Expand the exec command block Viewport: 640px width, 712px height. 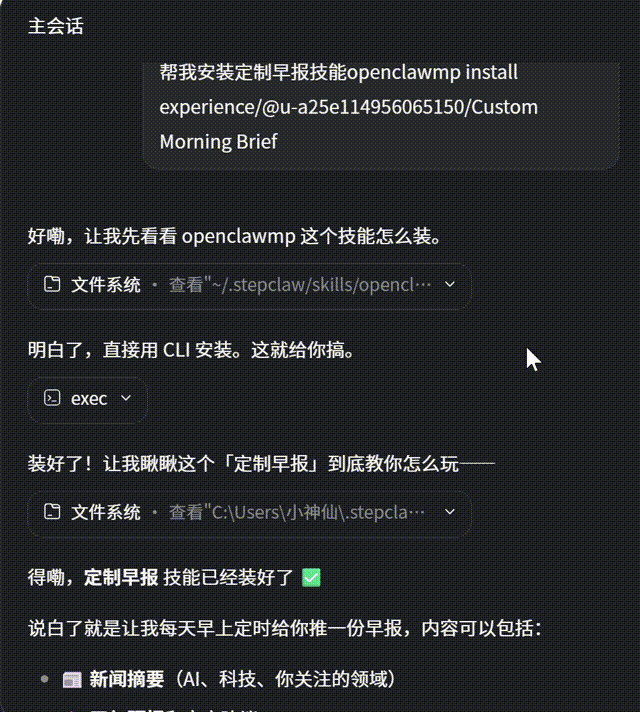pyautogui.click(x=126, y=398)
